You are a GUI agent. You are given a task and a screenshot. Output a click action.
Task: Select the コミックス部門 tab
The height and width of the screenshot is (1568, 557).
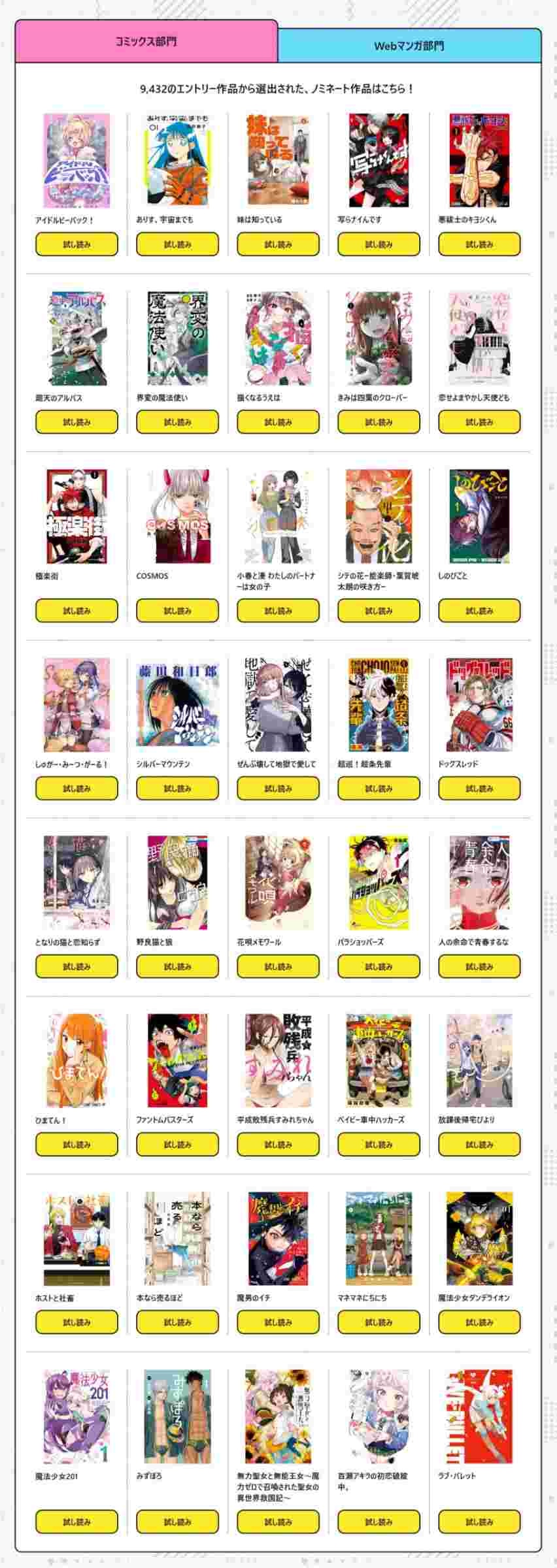146,41
